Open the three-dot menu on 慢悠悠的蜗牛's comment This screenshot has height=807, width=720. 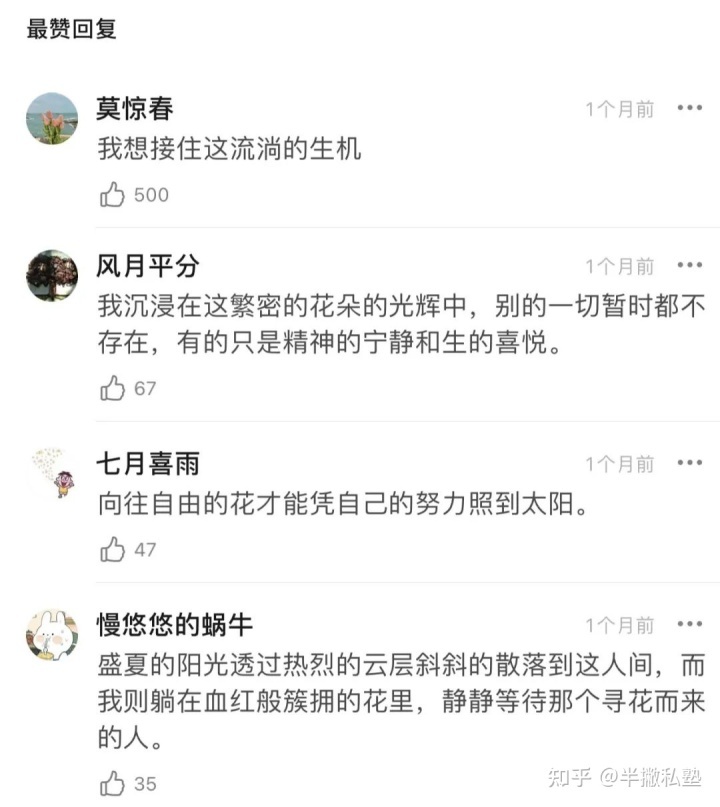pos(690,625)
